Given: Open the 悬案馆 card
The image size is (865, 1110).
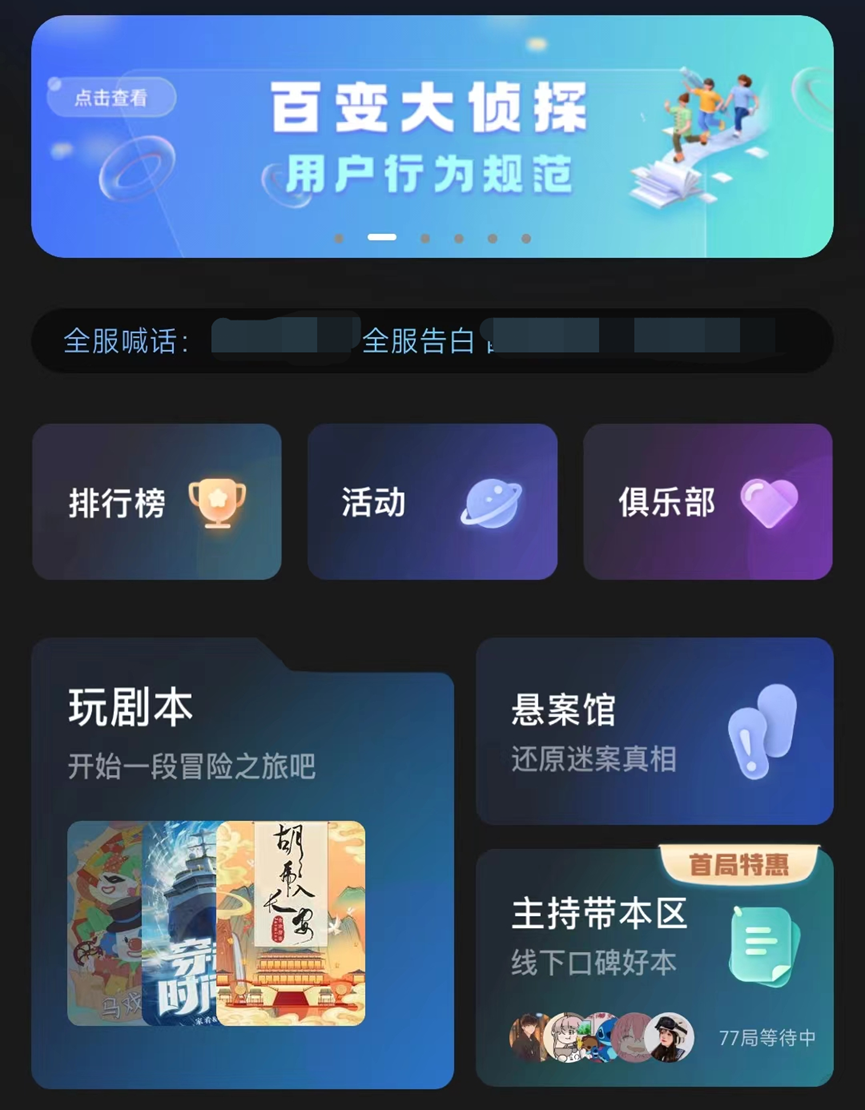Looking at the screenshot, I should click(x=654, y=732).
